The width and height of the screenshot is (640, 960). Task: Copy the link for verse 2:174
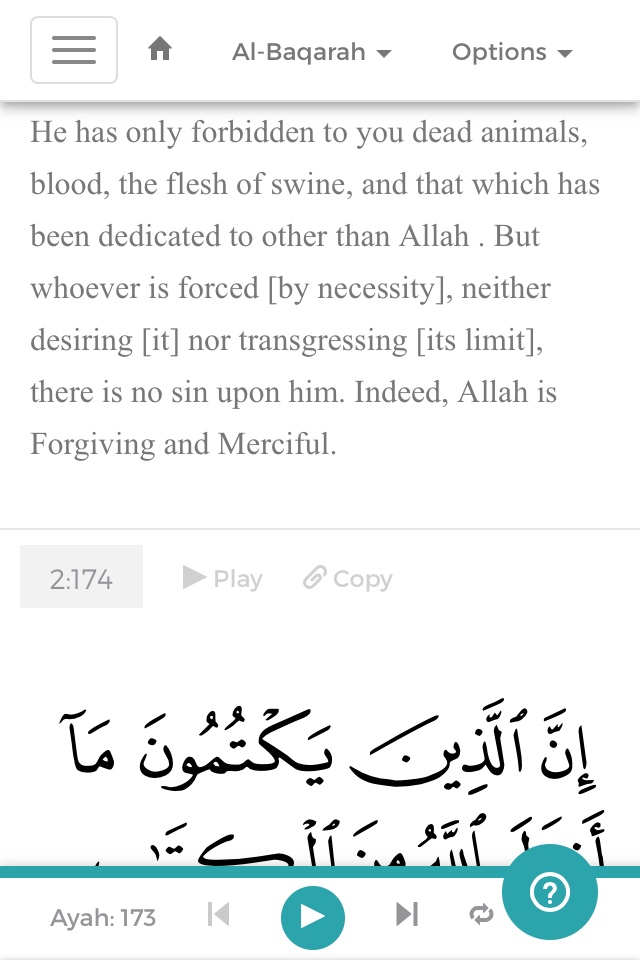pyautogui.click(x=348, y=578)
